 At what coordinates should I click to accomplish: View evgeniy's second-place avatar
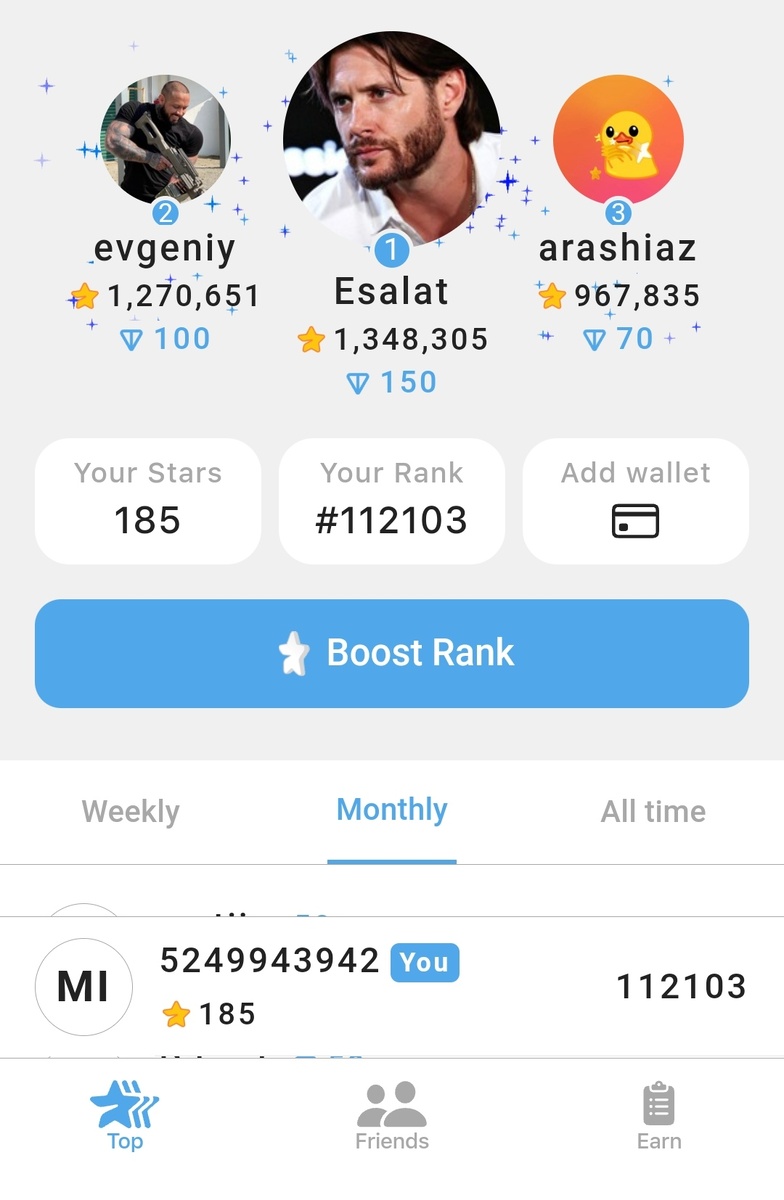click(165, 139)
